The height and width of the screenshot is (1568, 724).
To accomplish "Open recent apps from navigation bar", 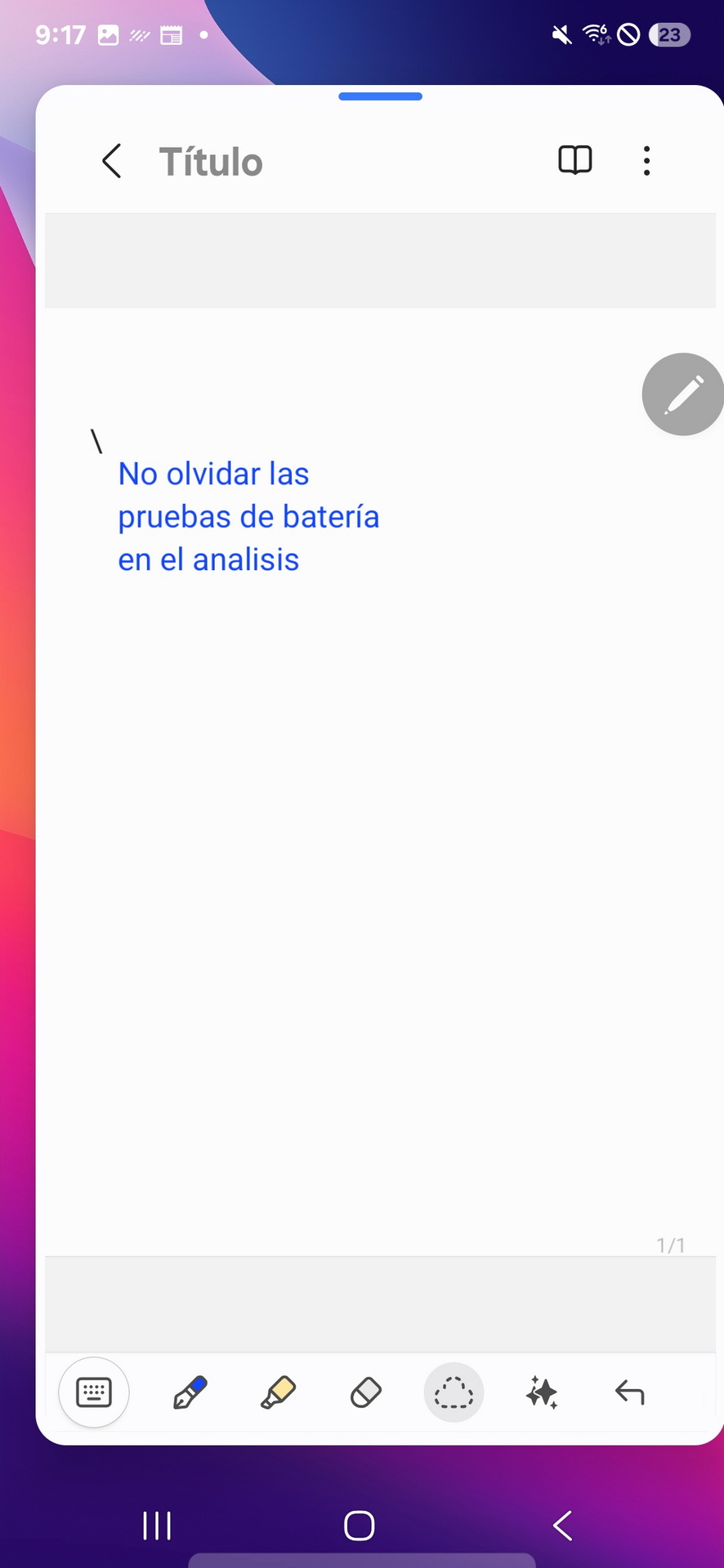I will pos(157,1525).
